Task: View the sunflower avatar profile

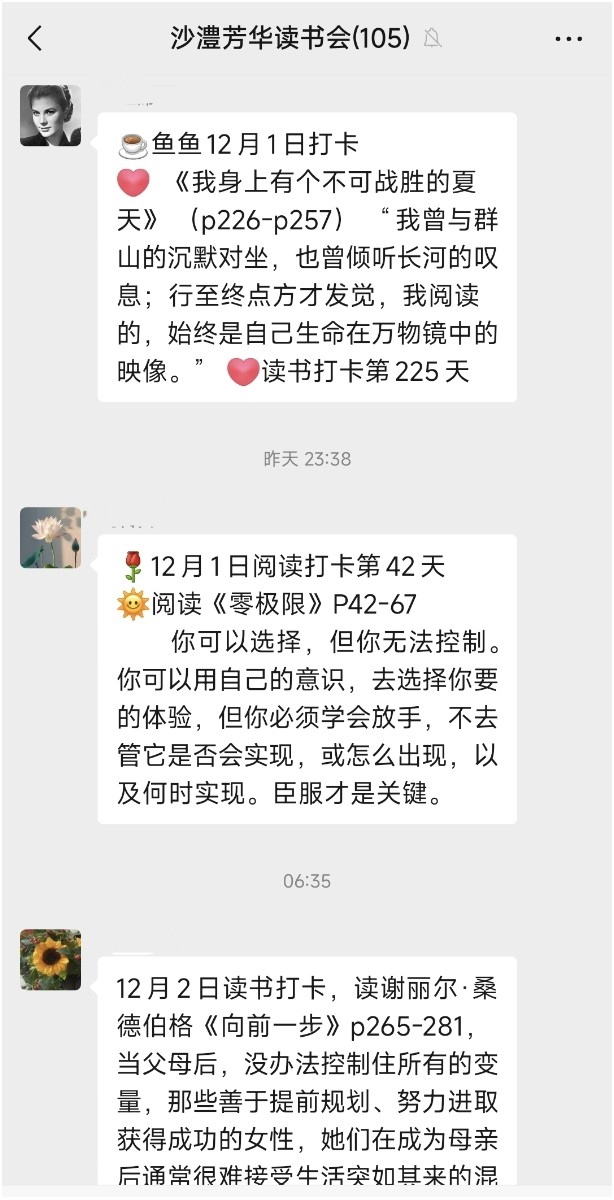Action: point(50,960)
